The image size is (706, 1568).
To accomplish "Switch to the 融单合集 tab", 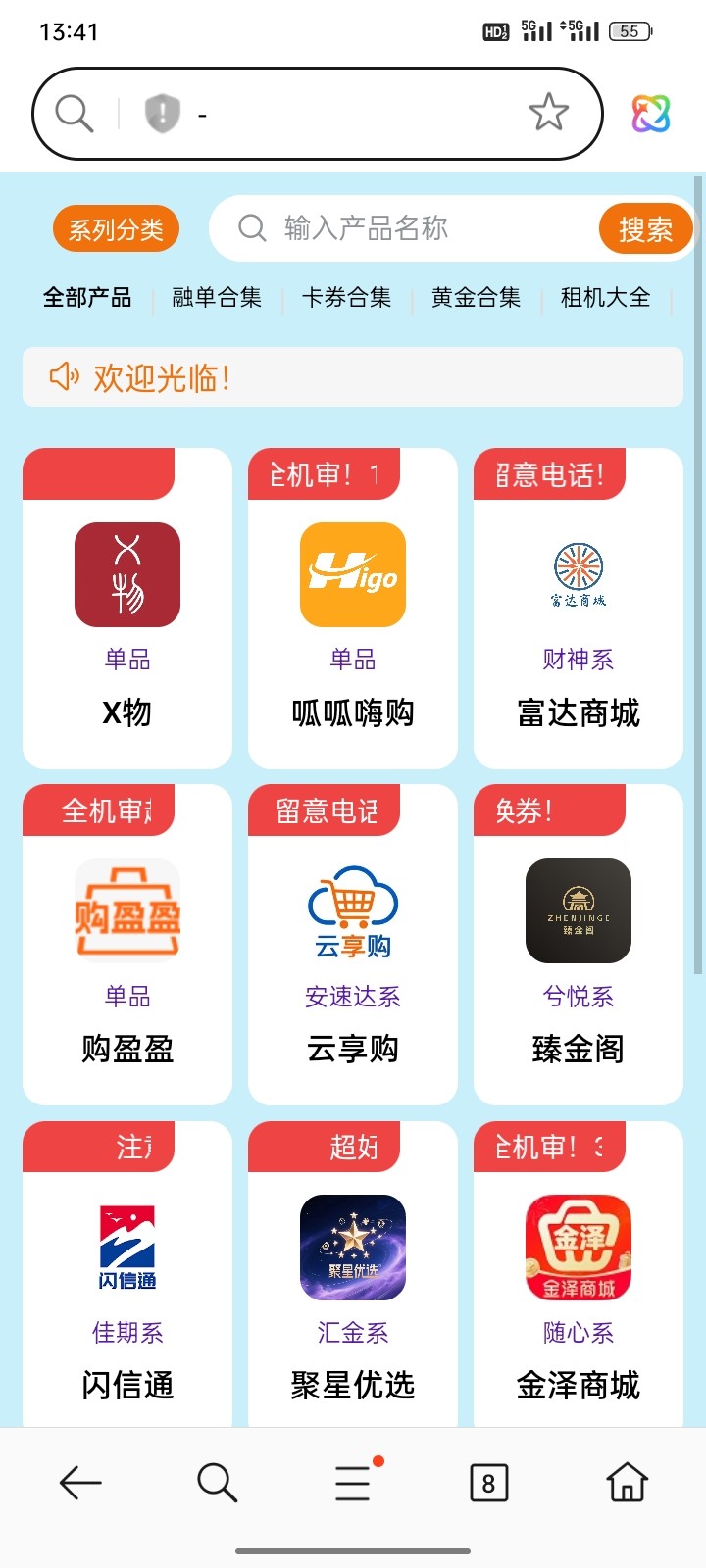I will 217,297.
